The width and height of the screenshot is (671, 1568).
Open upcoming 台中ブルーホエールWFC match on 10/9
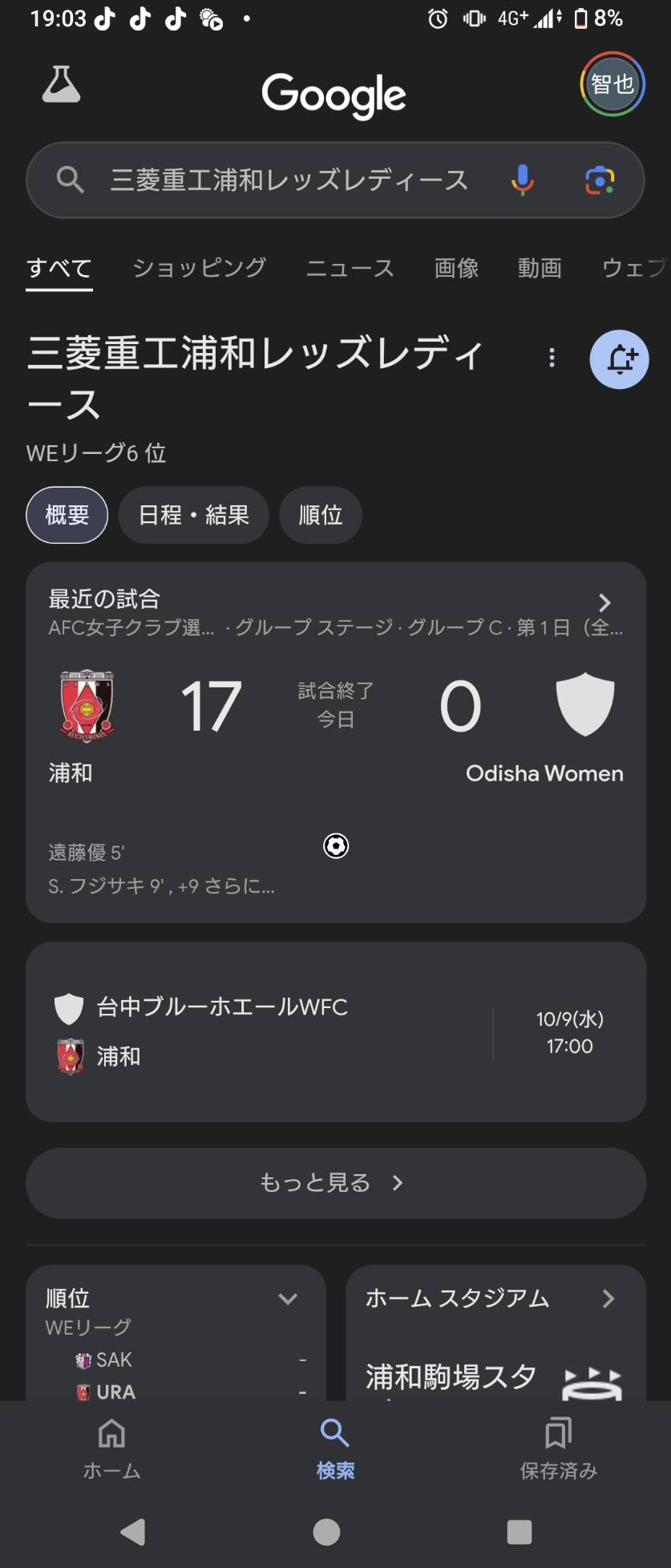coord(336,1031)
